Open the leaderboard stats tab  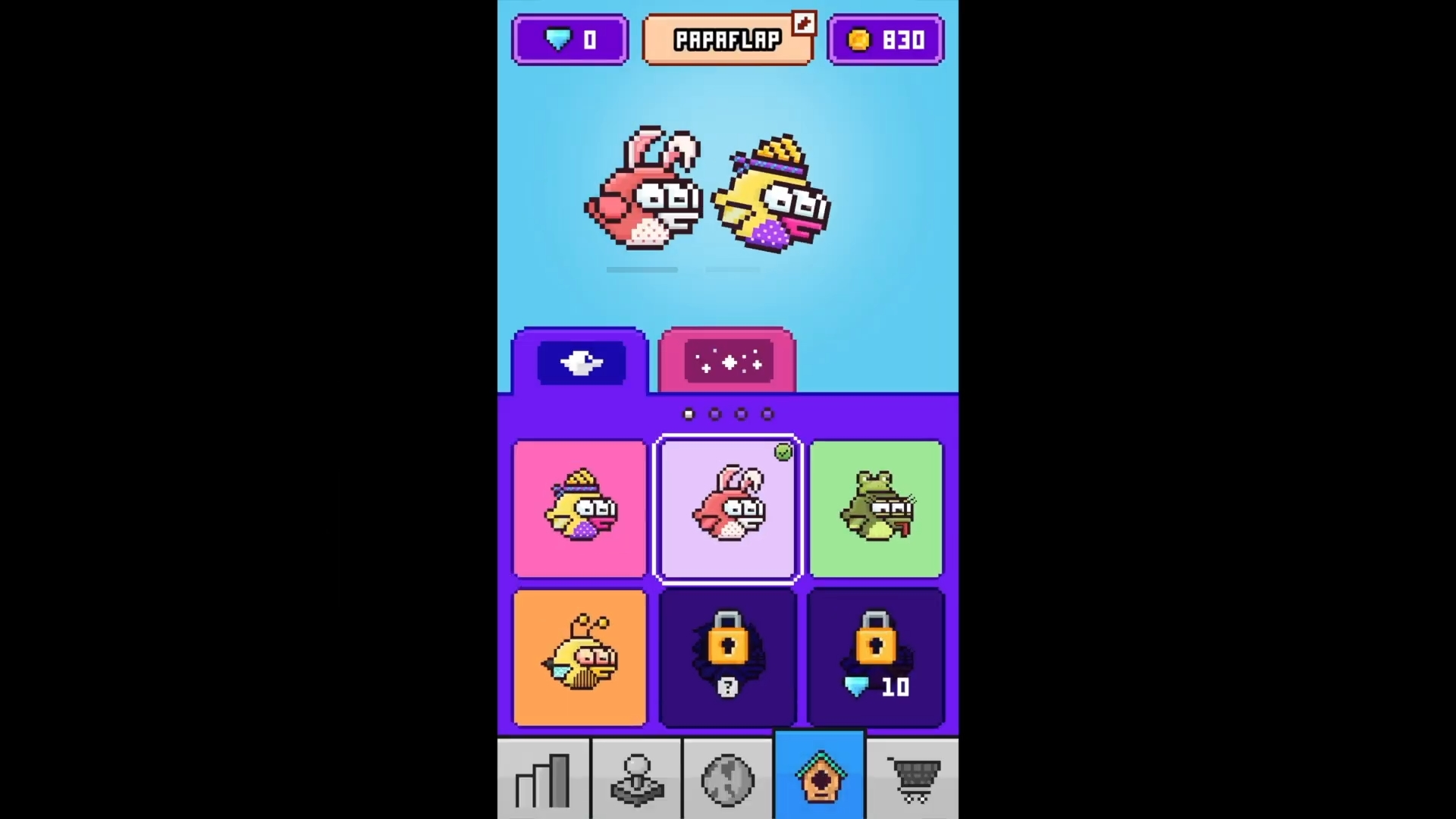tap(543, 779)
